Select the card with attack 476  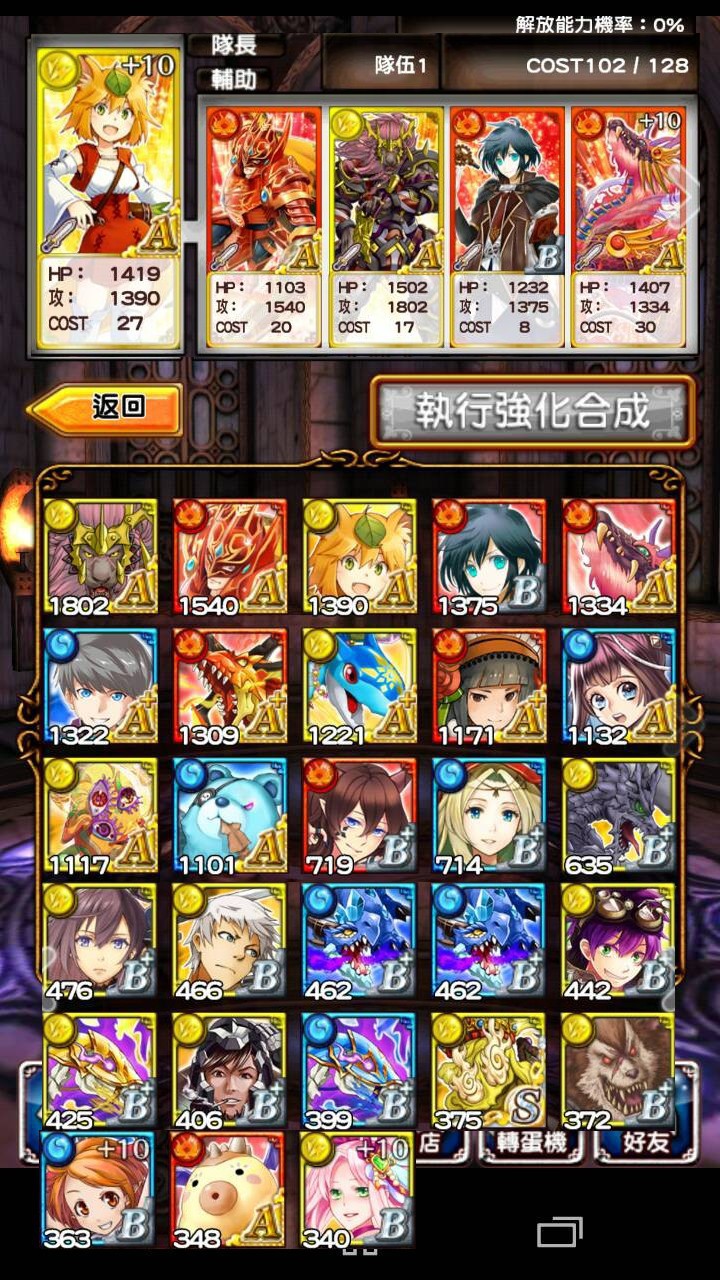pyautogui.click(x=100, y=943)
